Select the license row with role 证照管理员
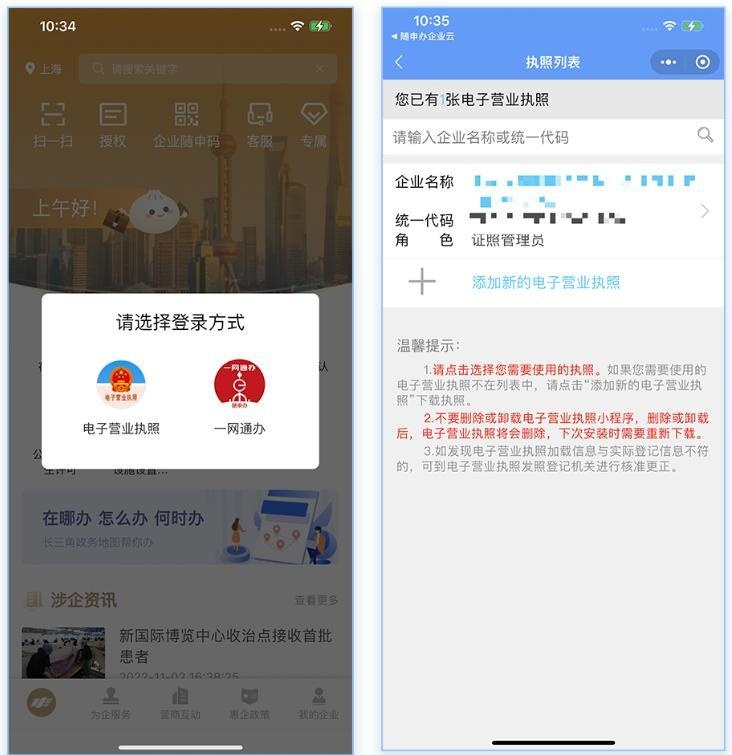The height and width of the screenshot is (755, 732). (553, 211)
